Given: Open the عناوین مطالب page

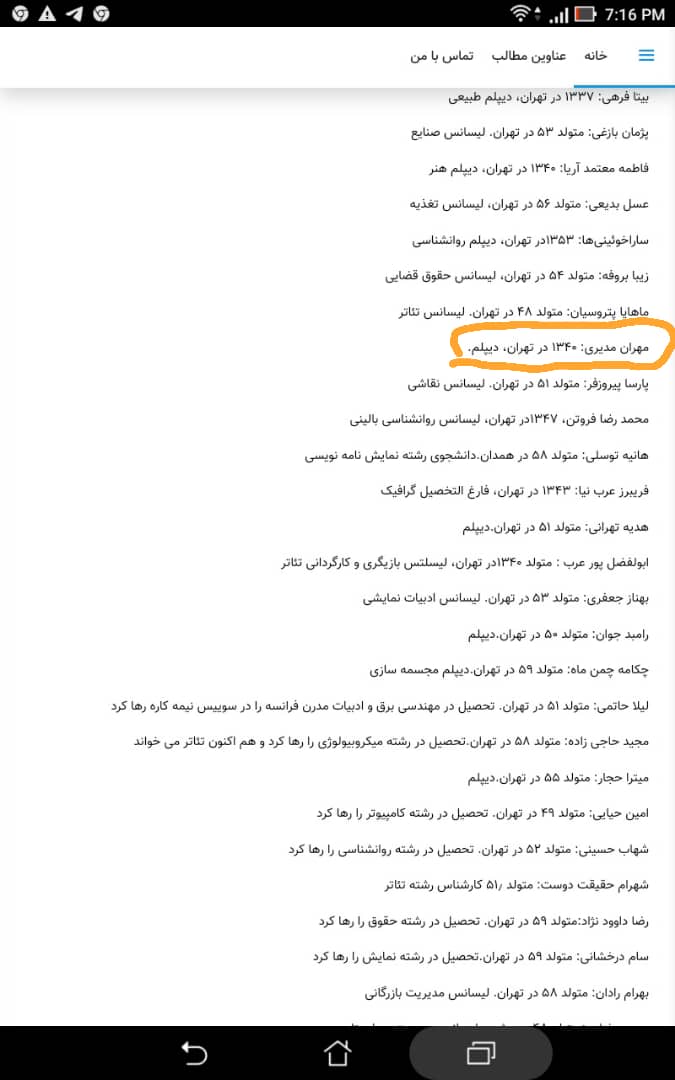Looking at the screenshot, I should [528, 56].
